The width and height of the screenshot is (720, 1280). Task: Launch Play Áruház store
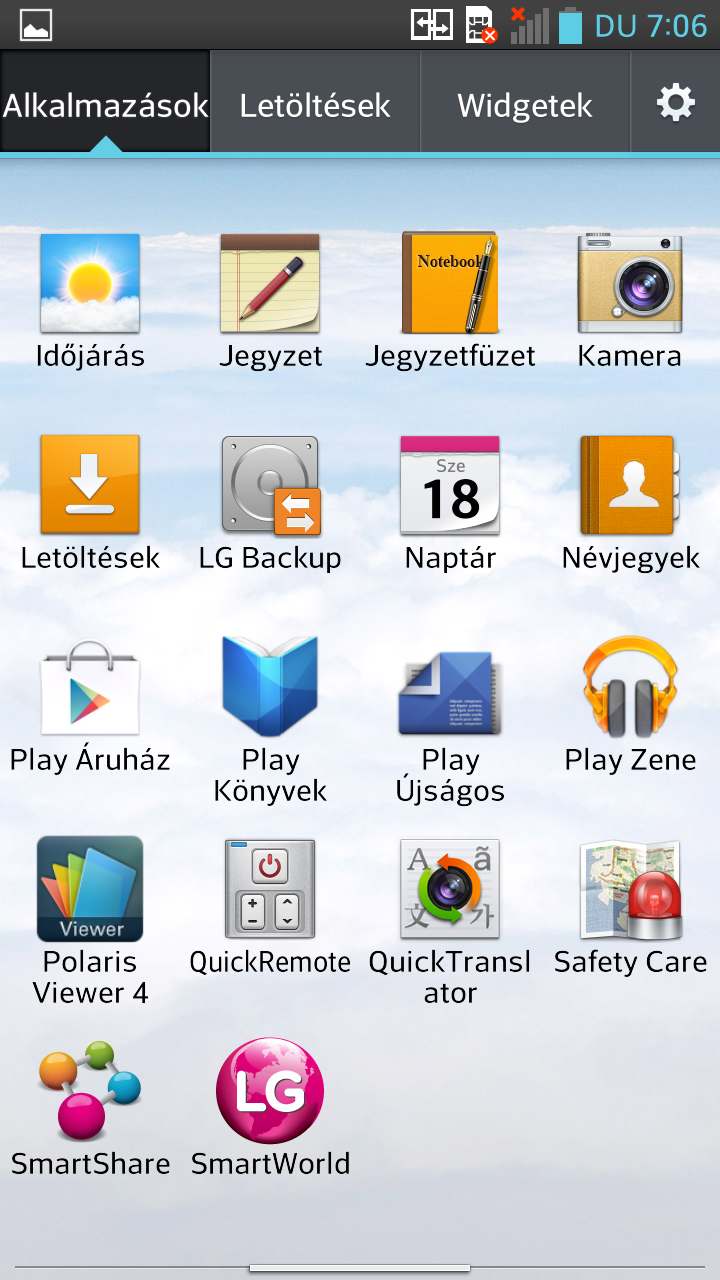tap(90, 690)
